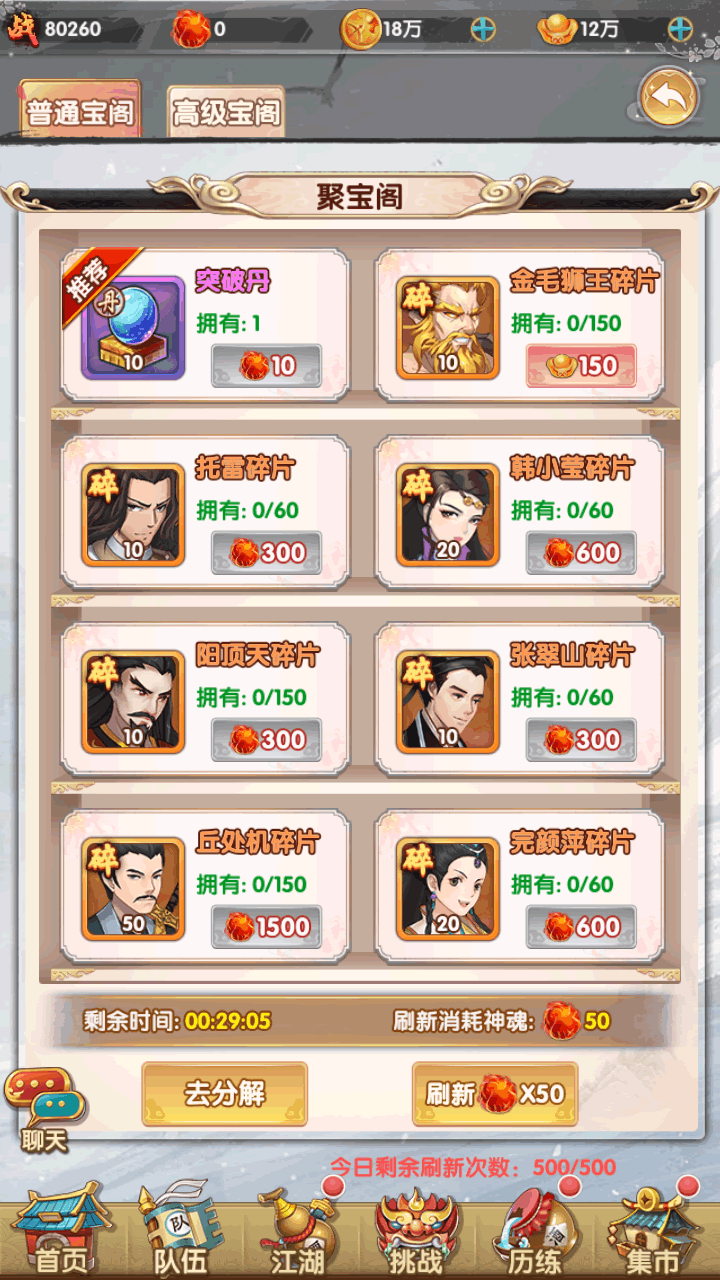Viewport: 720px width, 1280px height.
Task: Buy 突破丹 for 10 souls
Action: [x=266, y=365]
